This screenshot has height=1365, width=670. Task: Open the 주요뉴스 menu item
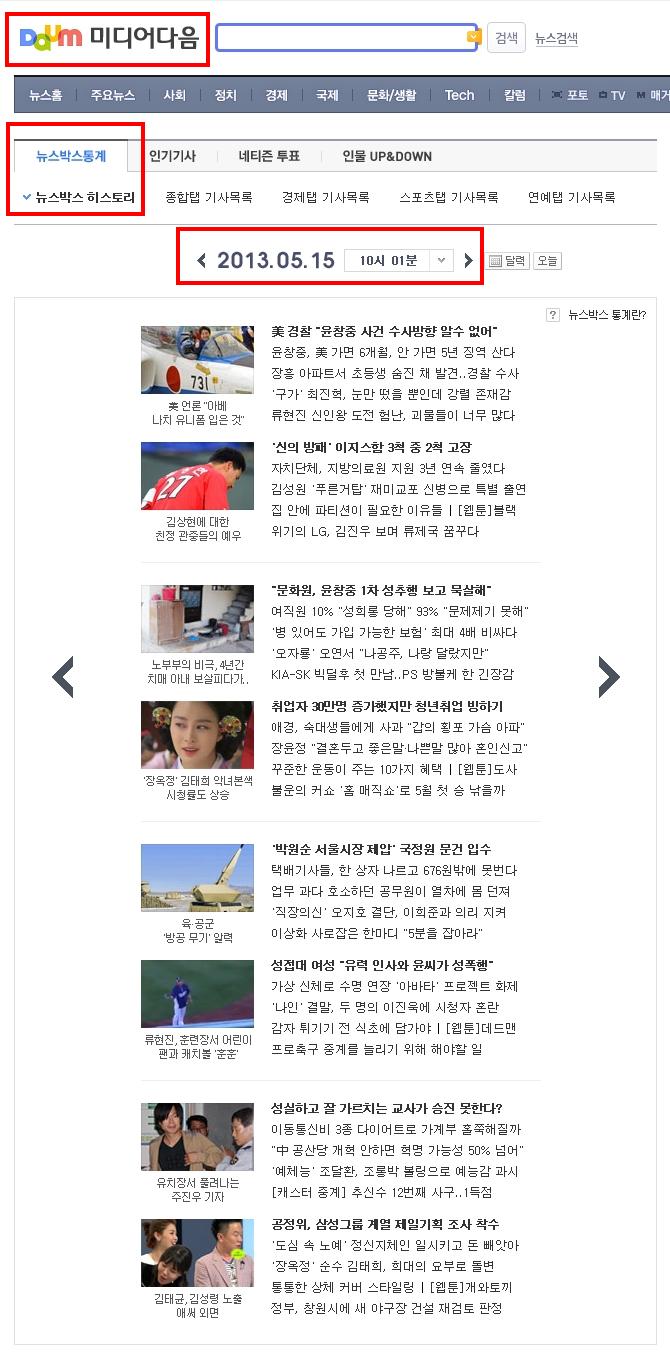[x=112, y=95]
